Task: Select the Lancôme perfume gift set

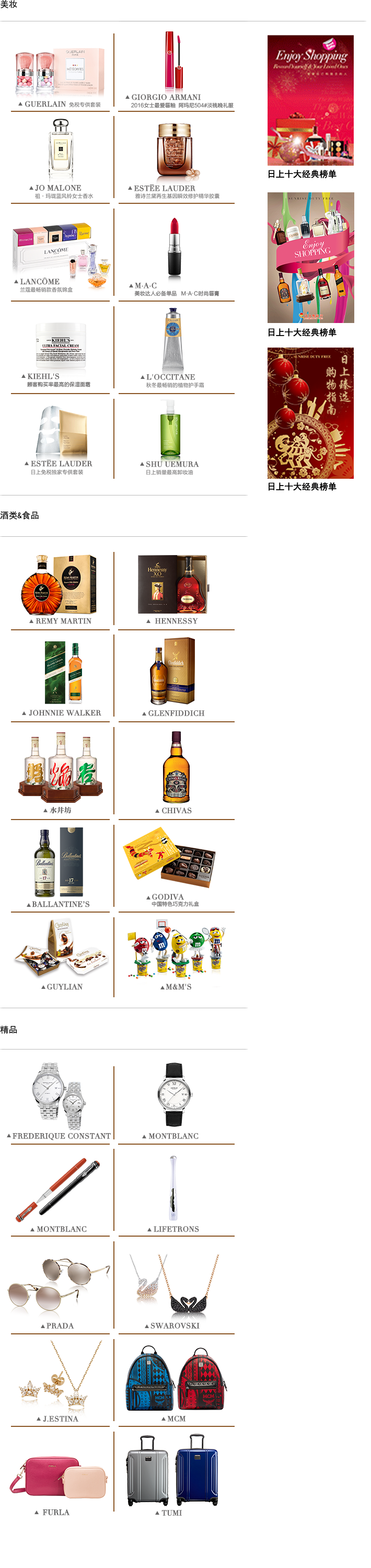Action: coord(60,256)
